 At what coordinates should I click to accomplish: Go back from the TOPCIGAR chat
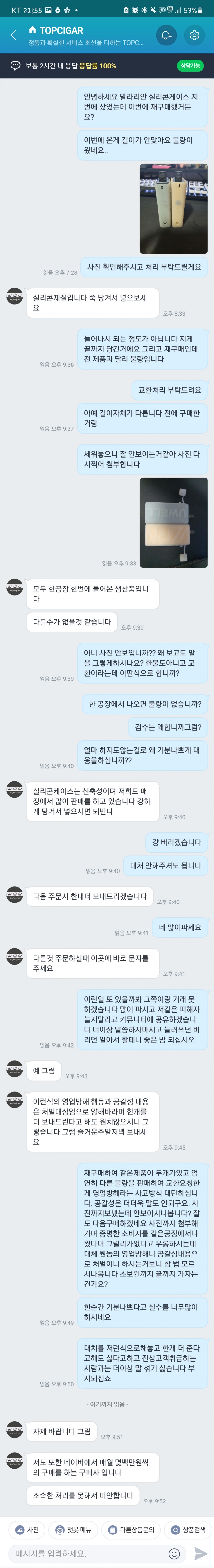point(13,35)
